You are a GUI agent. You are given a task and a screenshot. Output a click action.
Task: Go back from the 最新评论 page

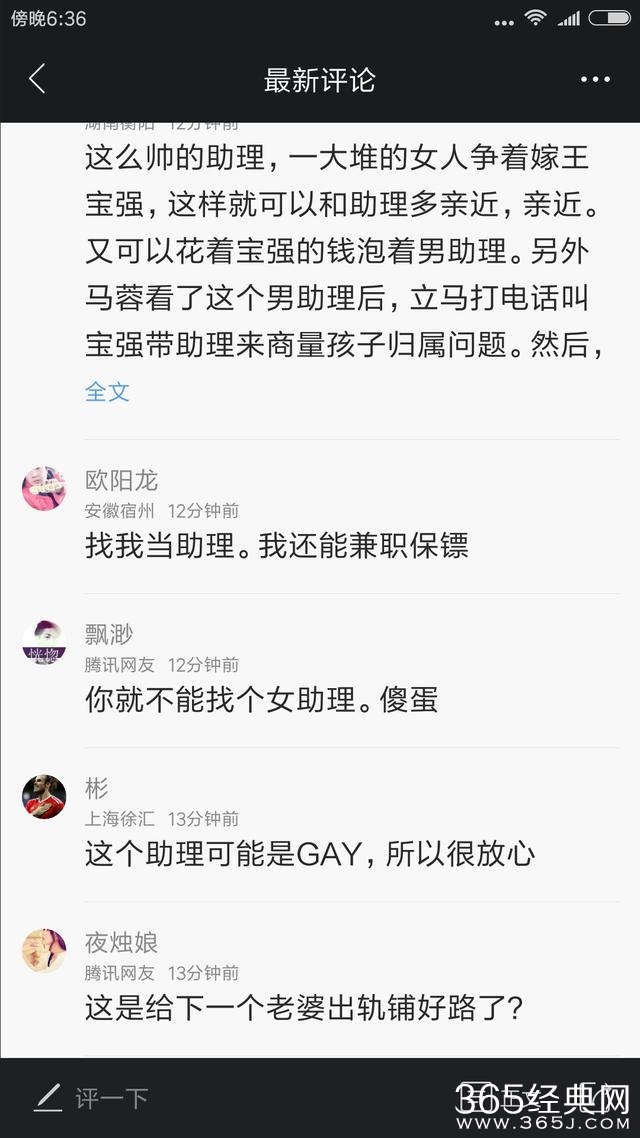pyautogui.click(x=37, y=79)
